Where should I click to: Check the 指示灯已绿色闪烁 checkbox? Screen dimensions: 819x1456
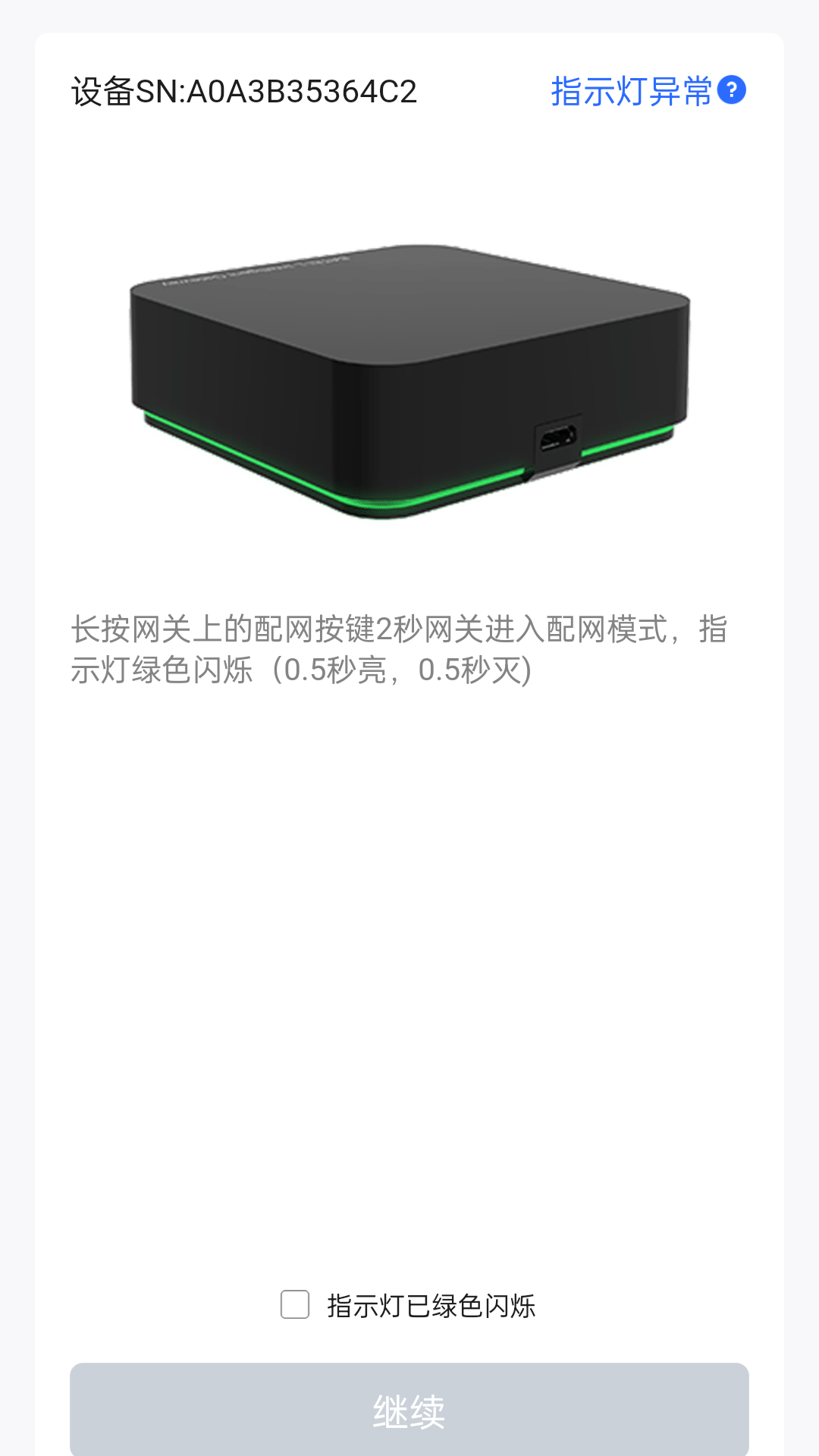[295, 1304]
